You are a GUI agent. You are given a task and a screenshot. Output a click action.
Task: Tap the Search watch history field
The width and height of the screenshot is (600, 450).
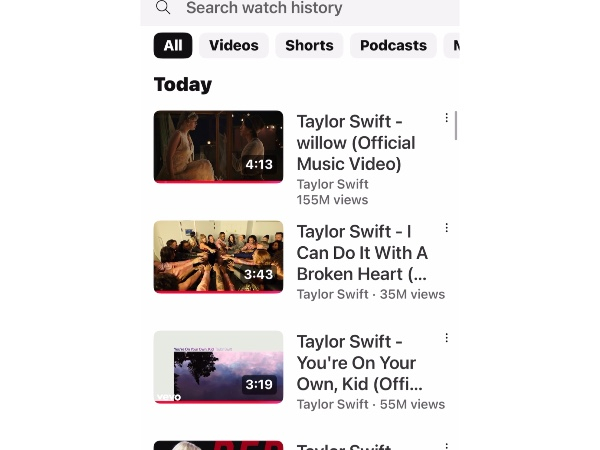tap(300, 9)
